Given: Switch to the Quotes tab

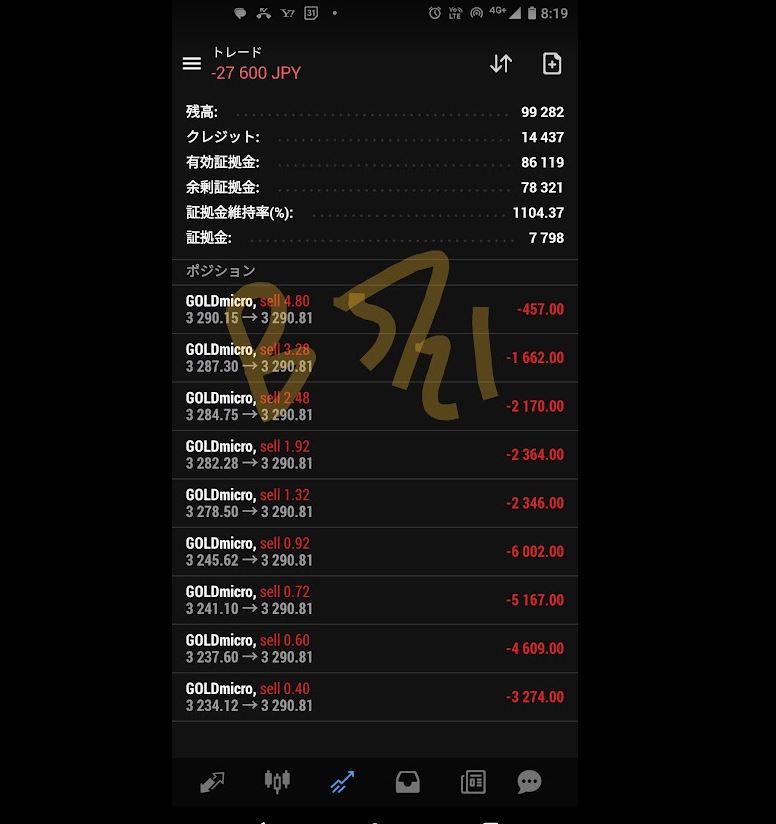Looking at the screenshot, I should [x=212, y=782].
